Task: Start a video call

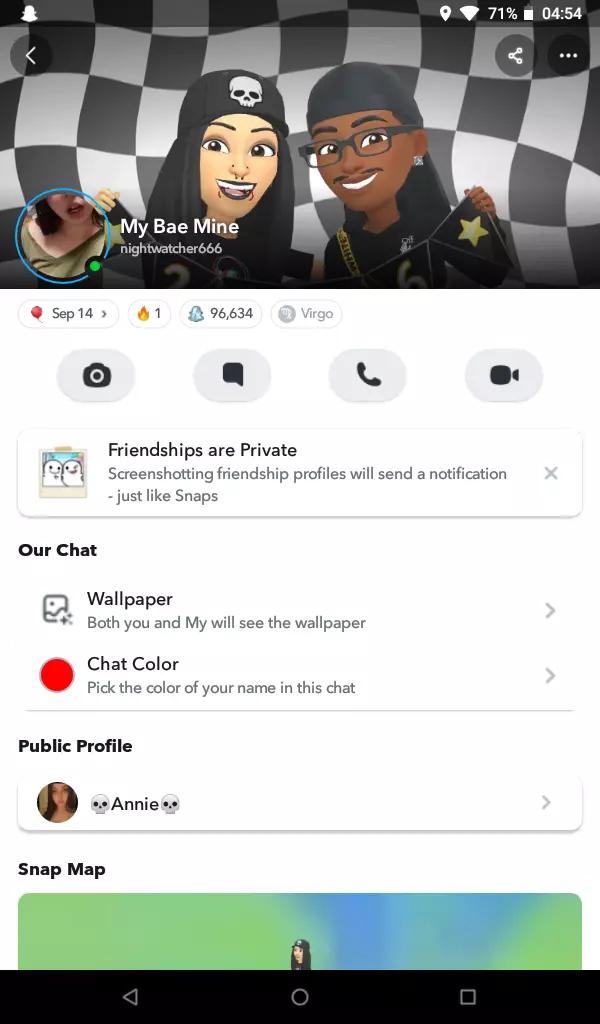Action: point(503,376)
